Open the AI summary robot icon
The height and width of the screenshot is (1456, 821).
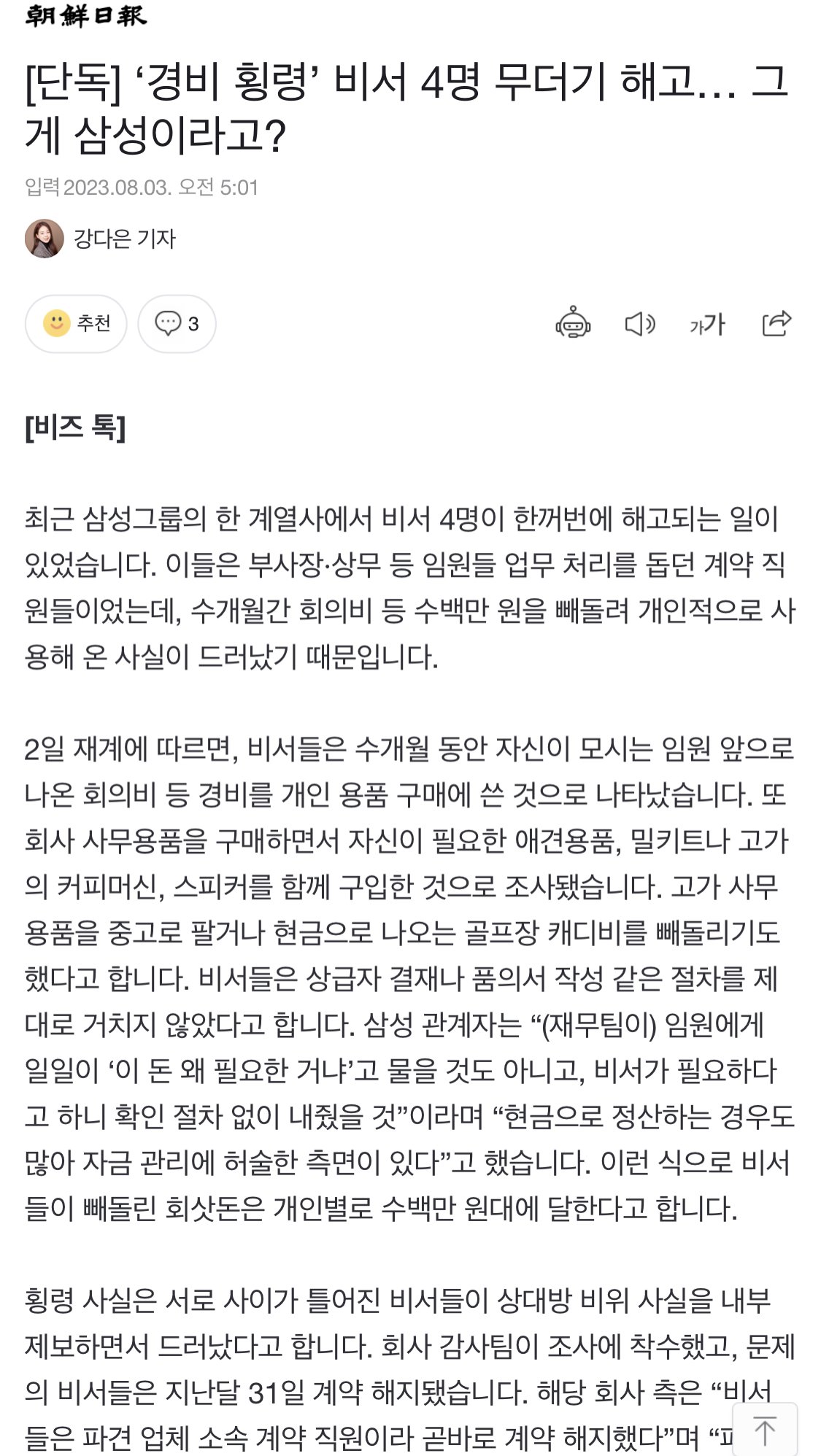point(573,323)
